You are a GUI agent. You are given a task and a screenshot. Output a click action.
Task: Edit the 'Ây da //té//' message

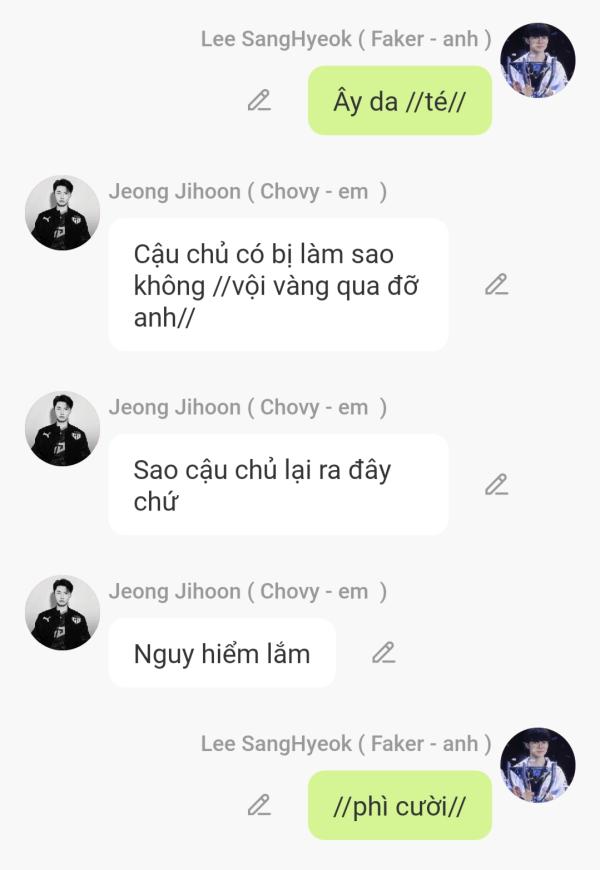coord(259,100)
